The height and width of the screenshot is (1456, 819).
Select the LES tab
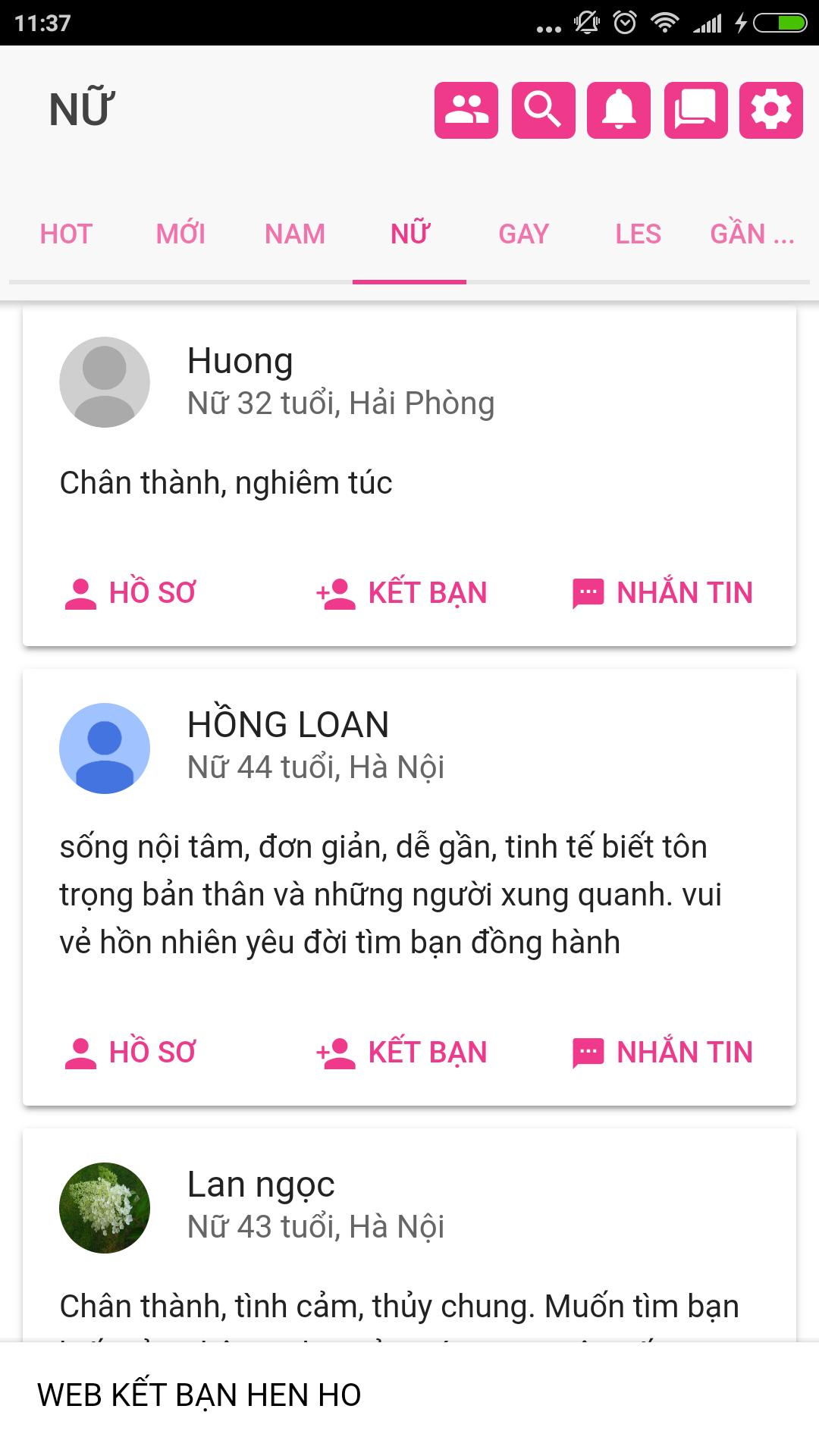click(x=638, y=234)
